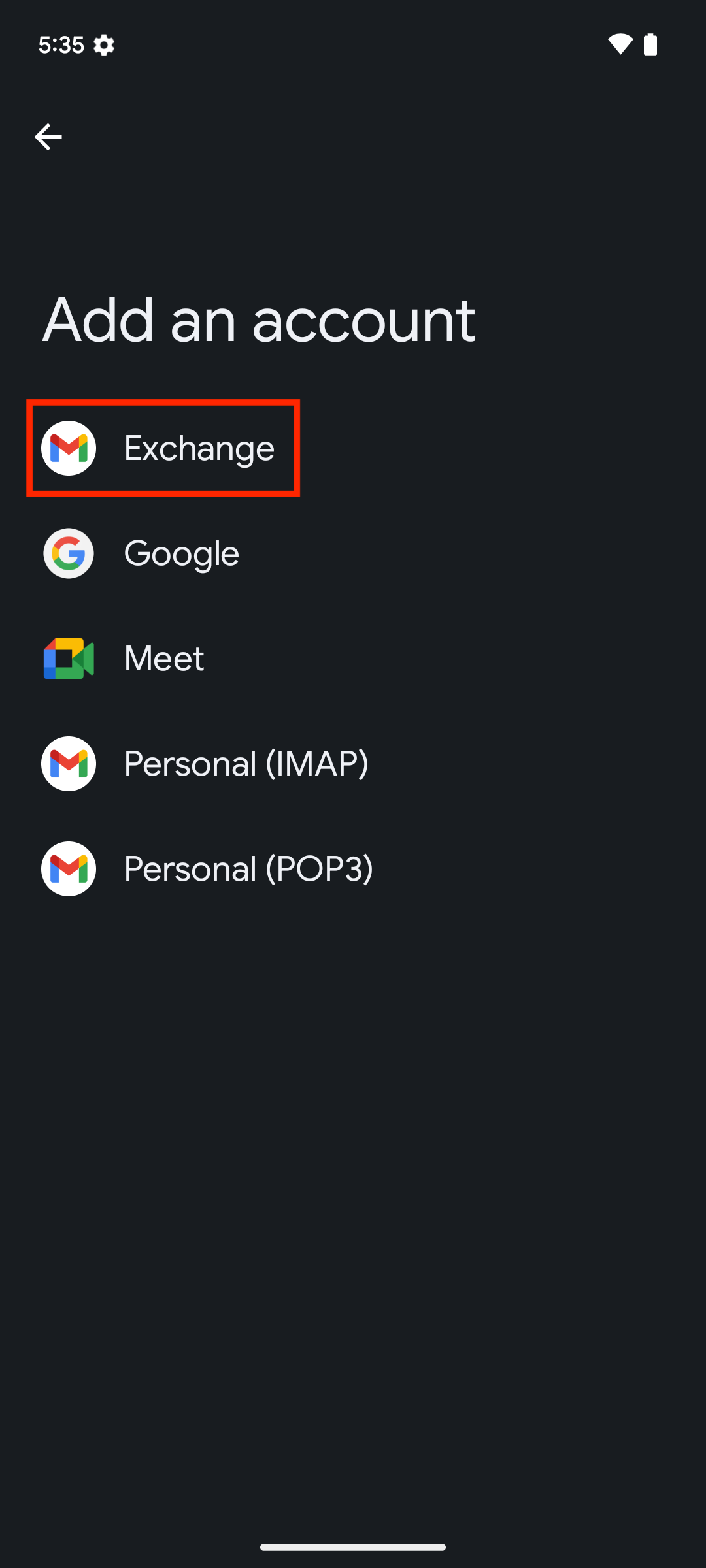Select Exchange account type
This screenshot has width=706, height=1568.
point(353,448)
